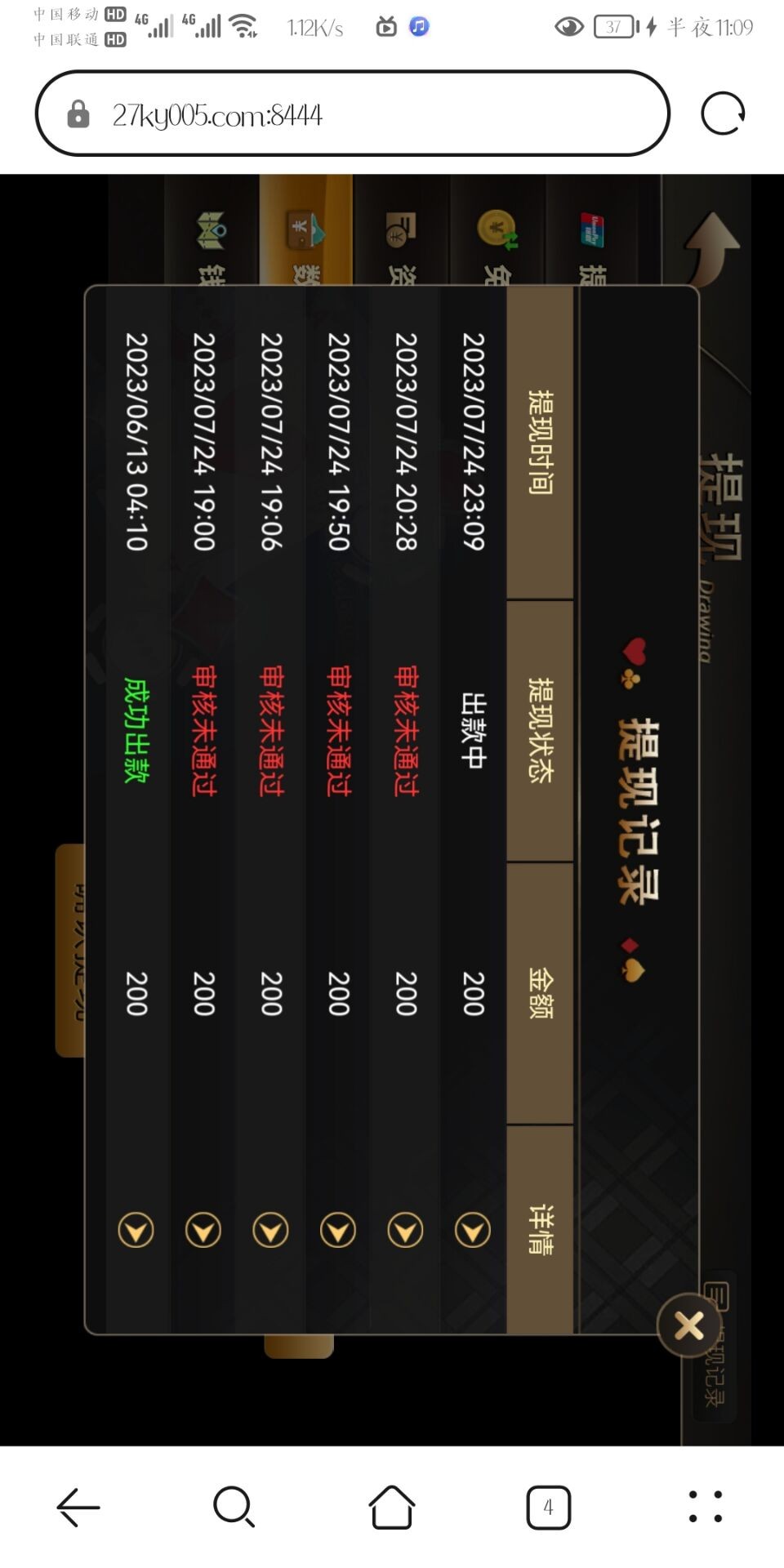Expand details for 2023/07/24 19:50 withdrawal

click(338, 1230)
